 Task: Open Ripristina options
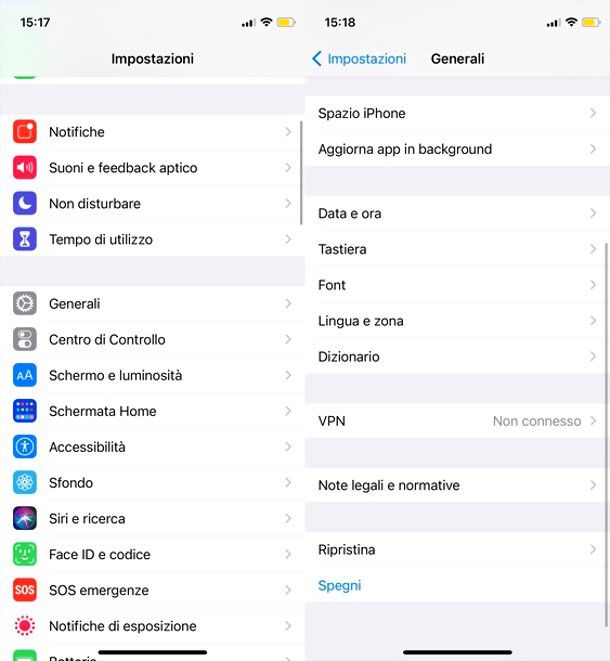coord(456,550)
